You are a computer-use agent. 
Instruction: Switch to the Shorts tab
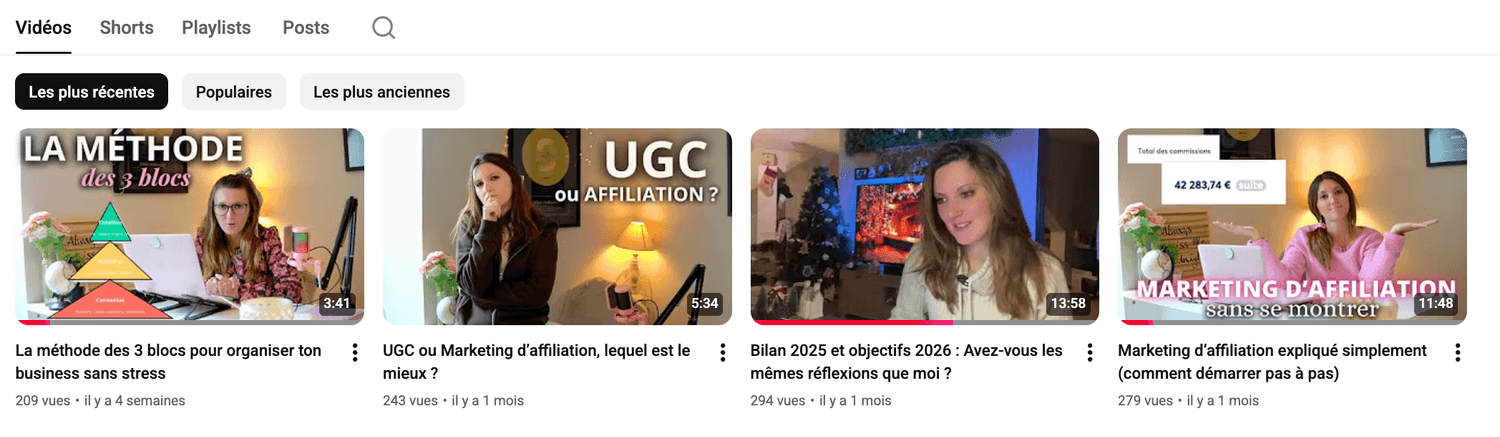pos(127,28)
